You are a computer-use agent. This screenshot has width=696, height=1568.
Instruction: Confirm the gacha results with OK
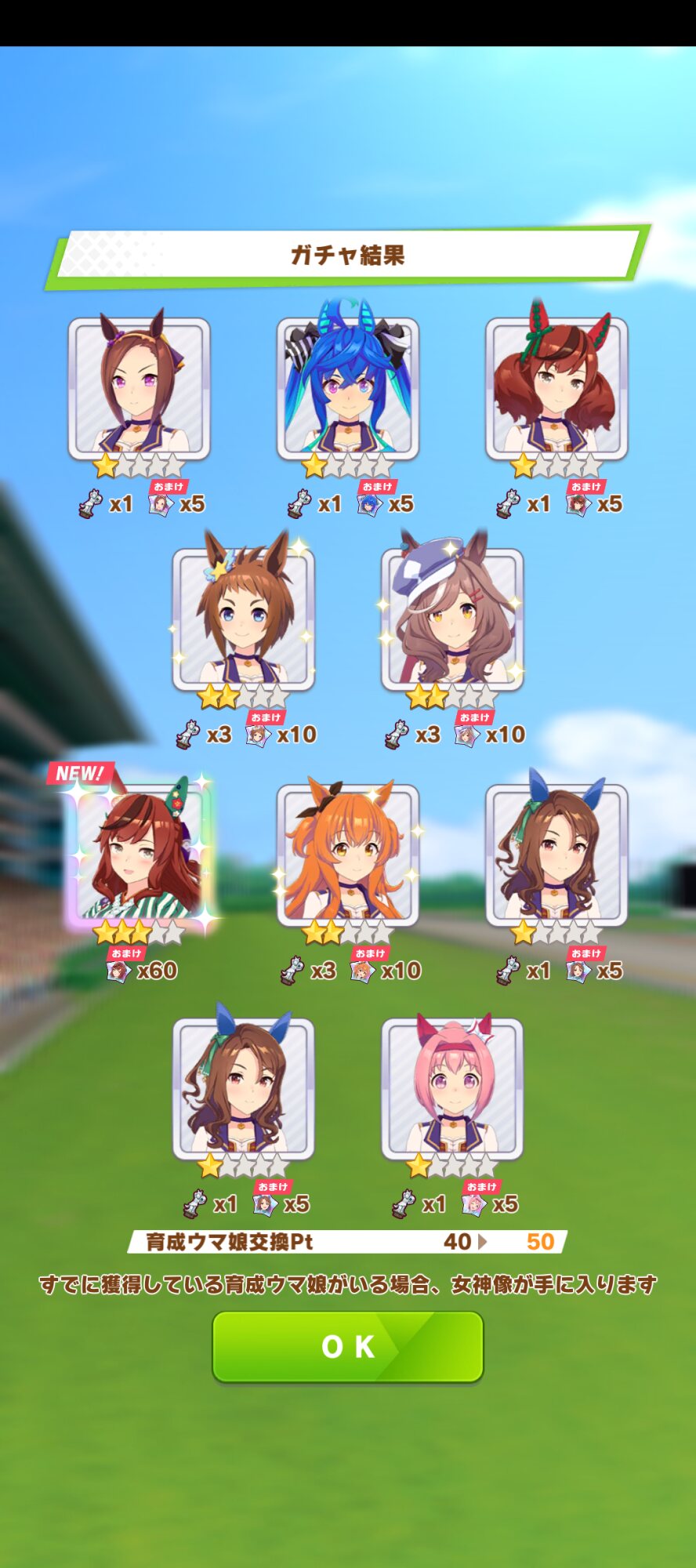click(x=347, y=1346)
